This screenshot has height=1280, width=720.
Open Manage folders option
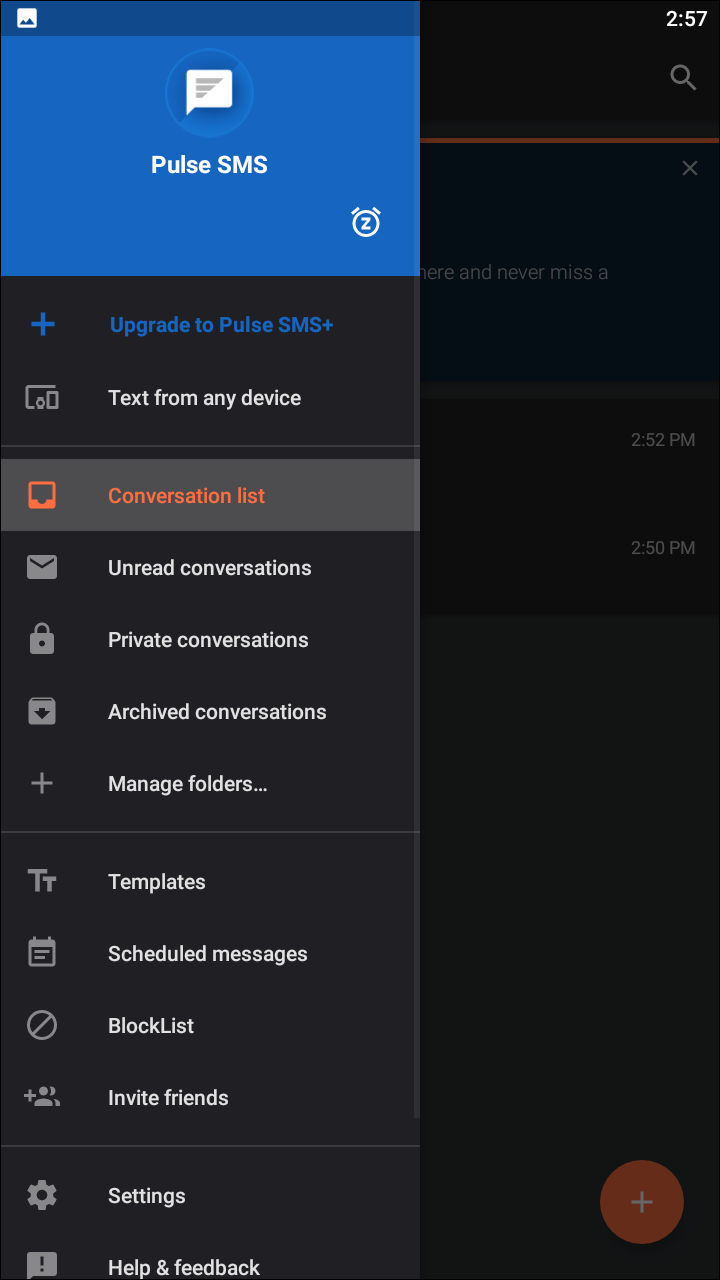(210, 784)
